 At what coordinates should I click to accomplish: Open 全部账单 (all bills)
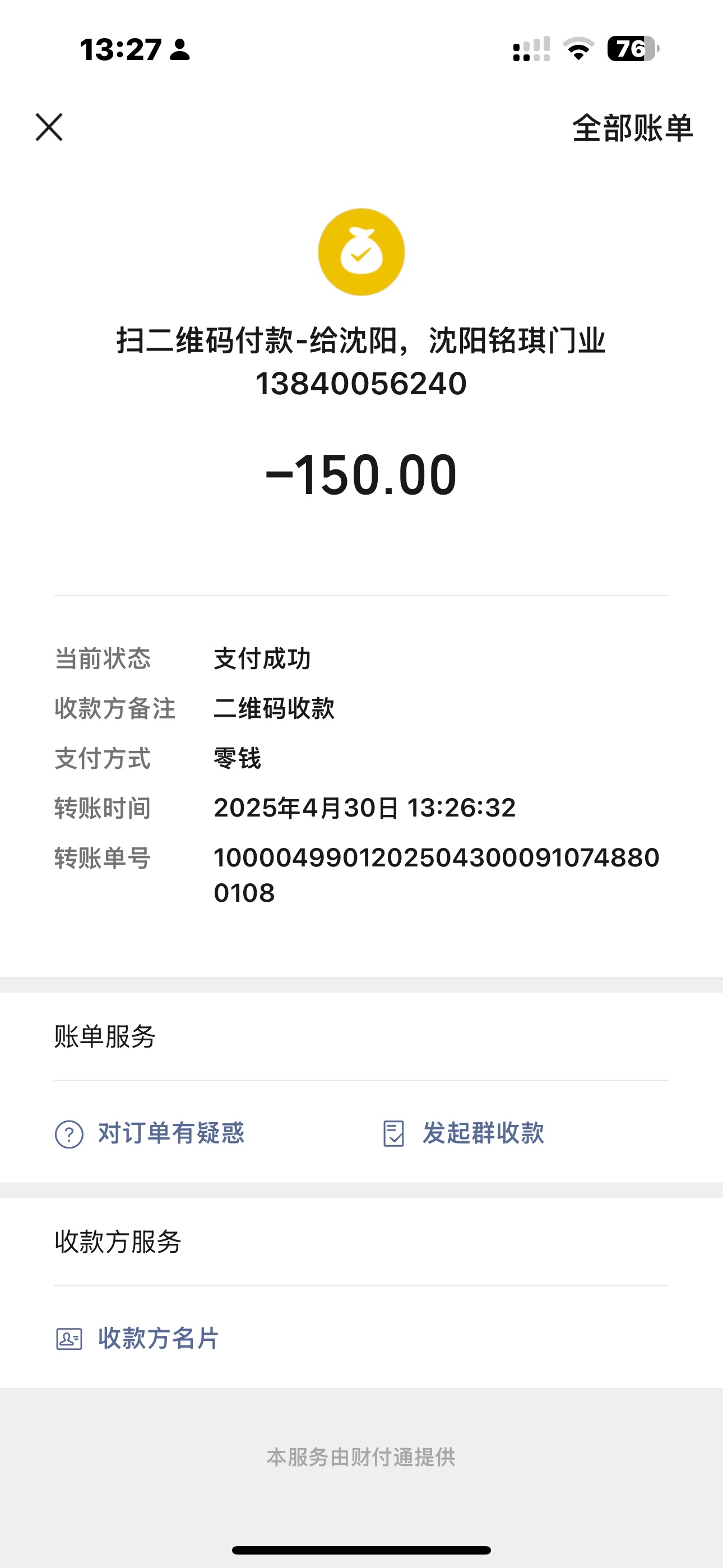point(632,128)
